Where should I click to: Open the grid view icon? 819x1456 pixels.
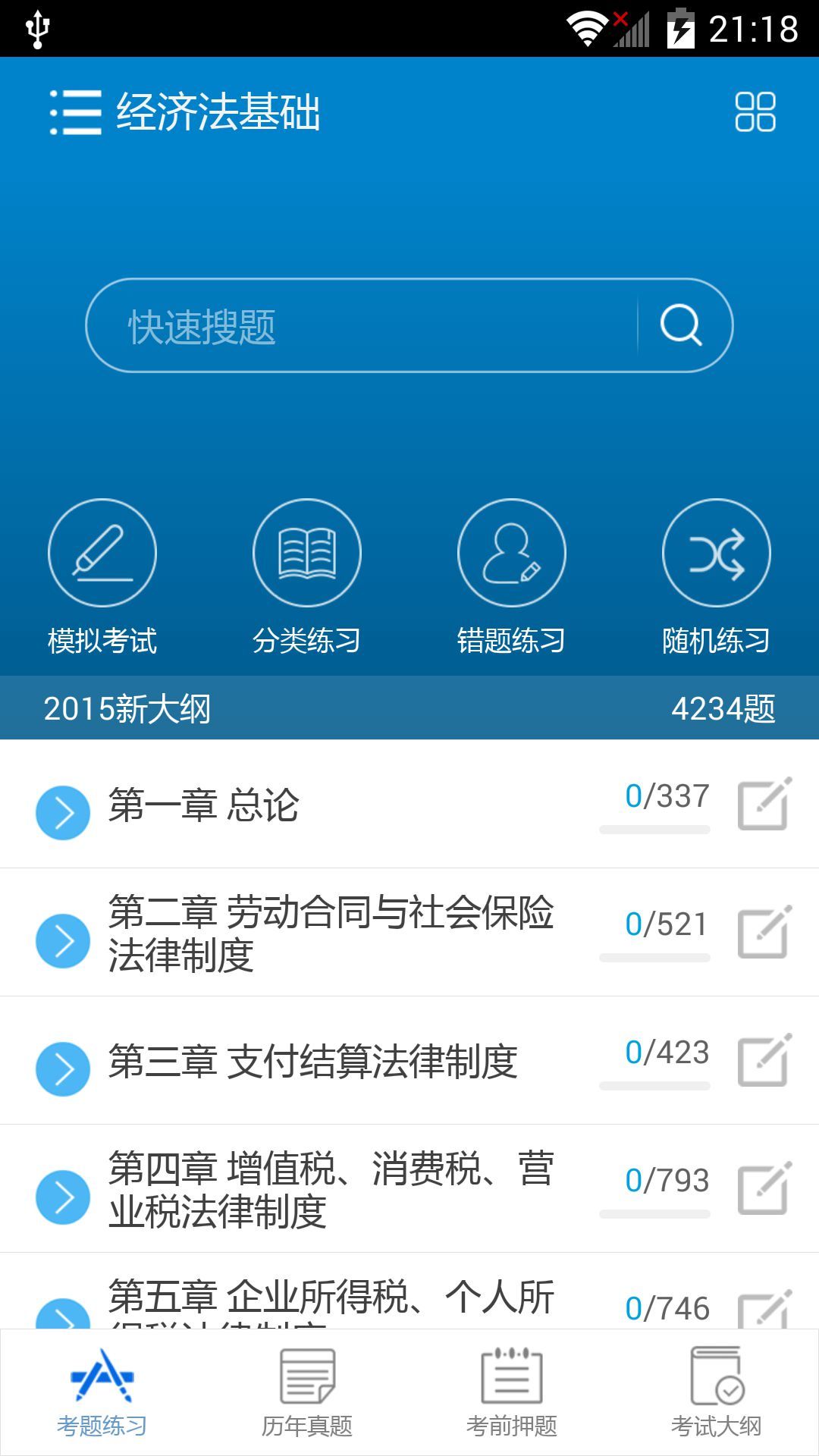tap(755, 112)
